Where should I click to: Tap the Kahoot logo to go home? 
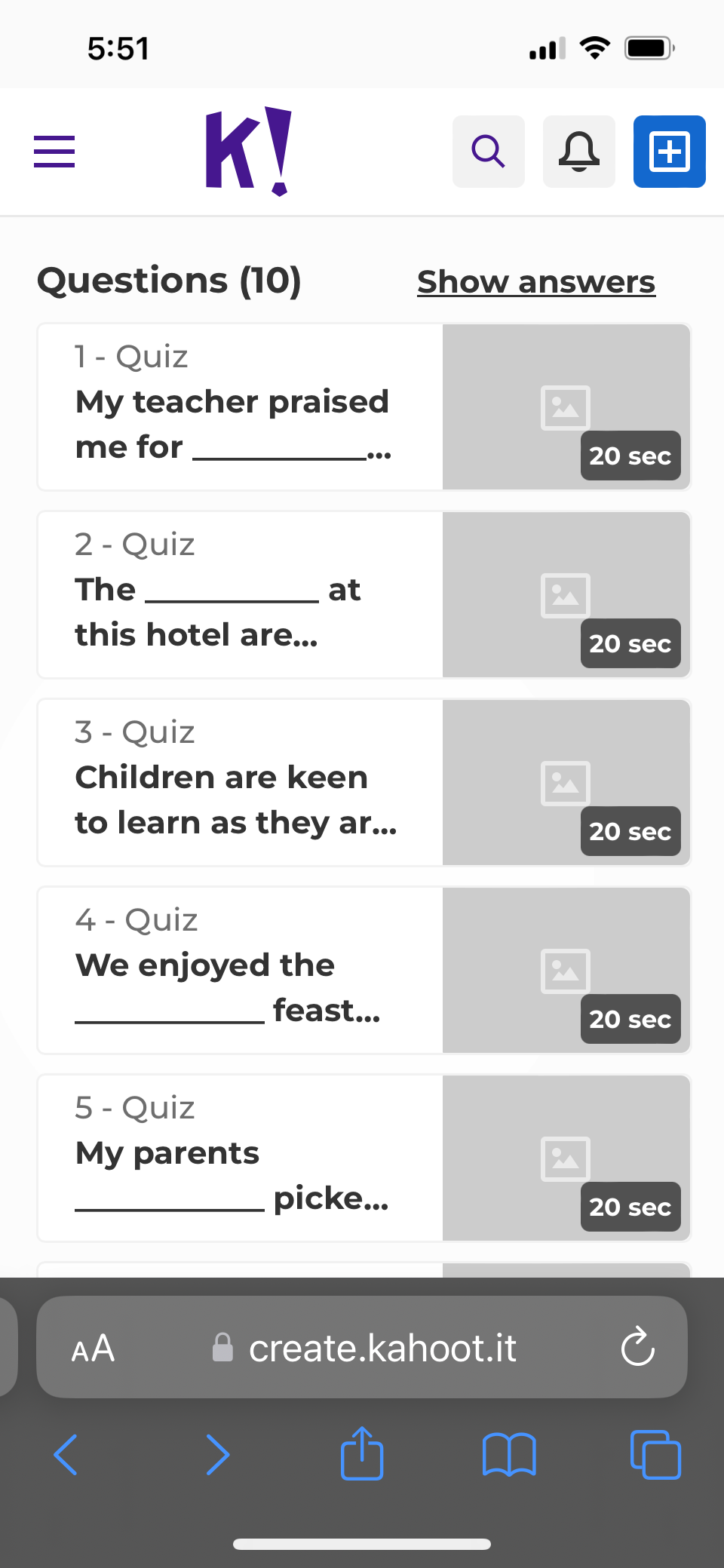coord(249,152)
